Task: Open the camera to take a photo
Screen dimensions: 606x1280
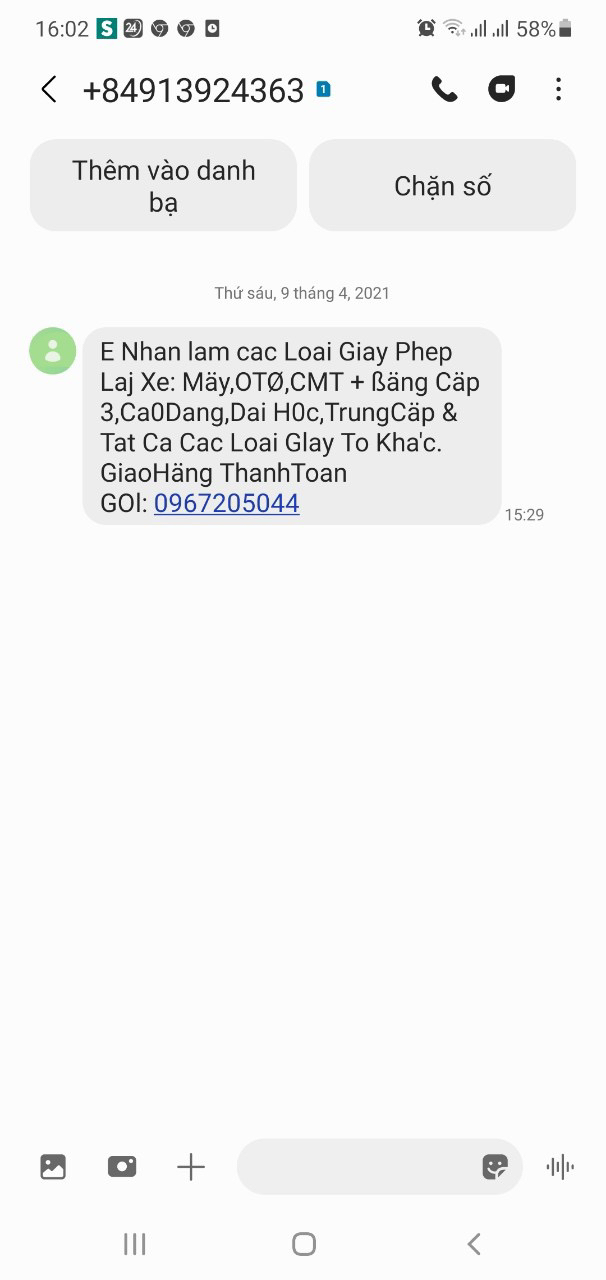Action: pos(122,1166)
